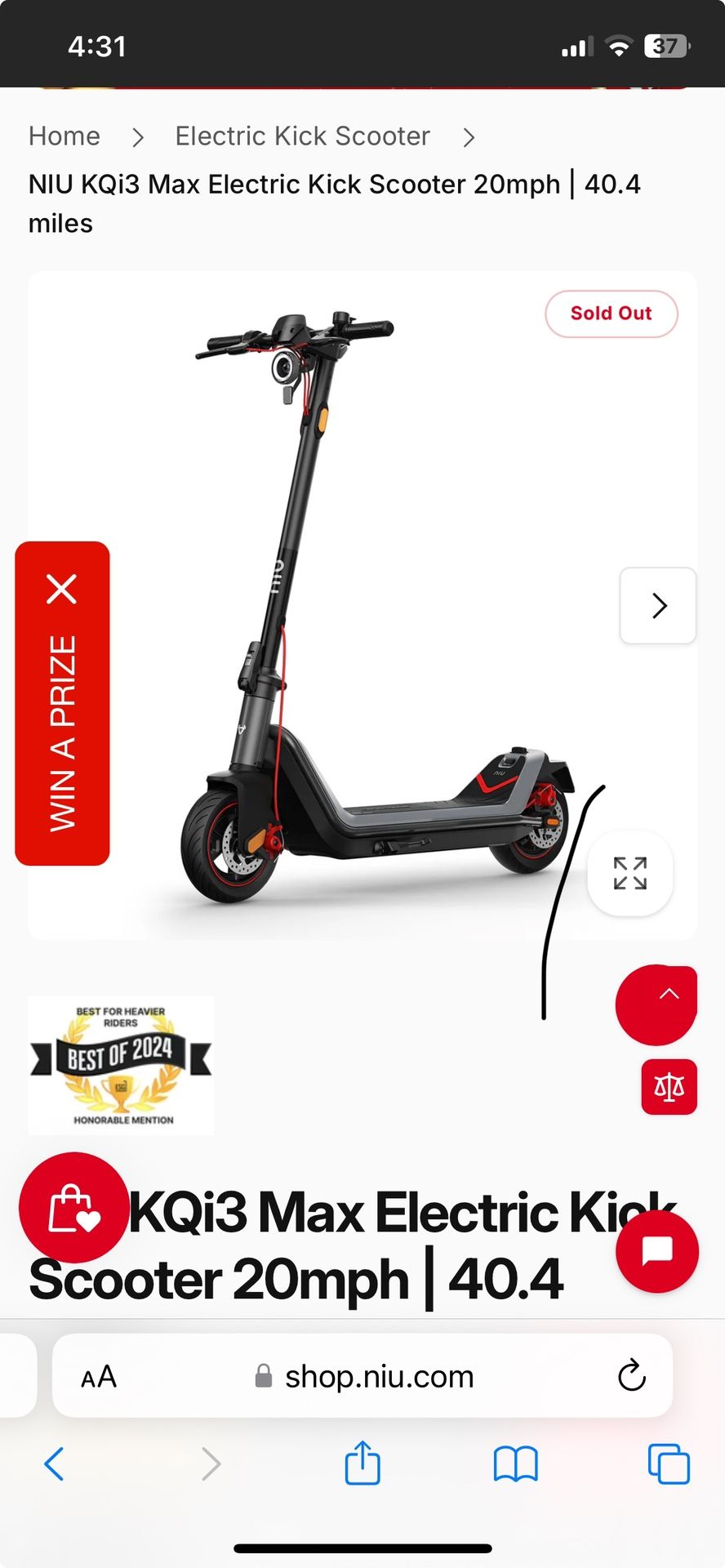The height and width of the screenshot is (1568, 725).
Task: Open the product compare scales button
Action: pyautogui.click(x=669, y=1087)
